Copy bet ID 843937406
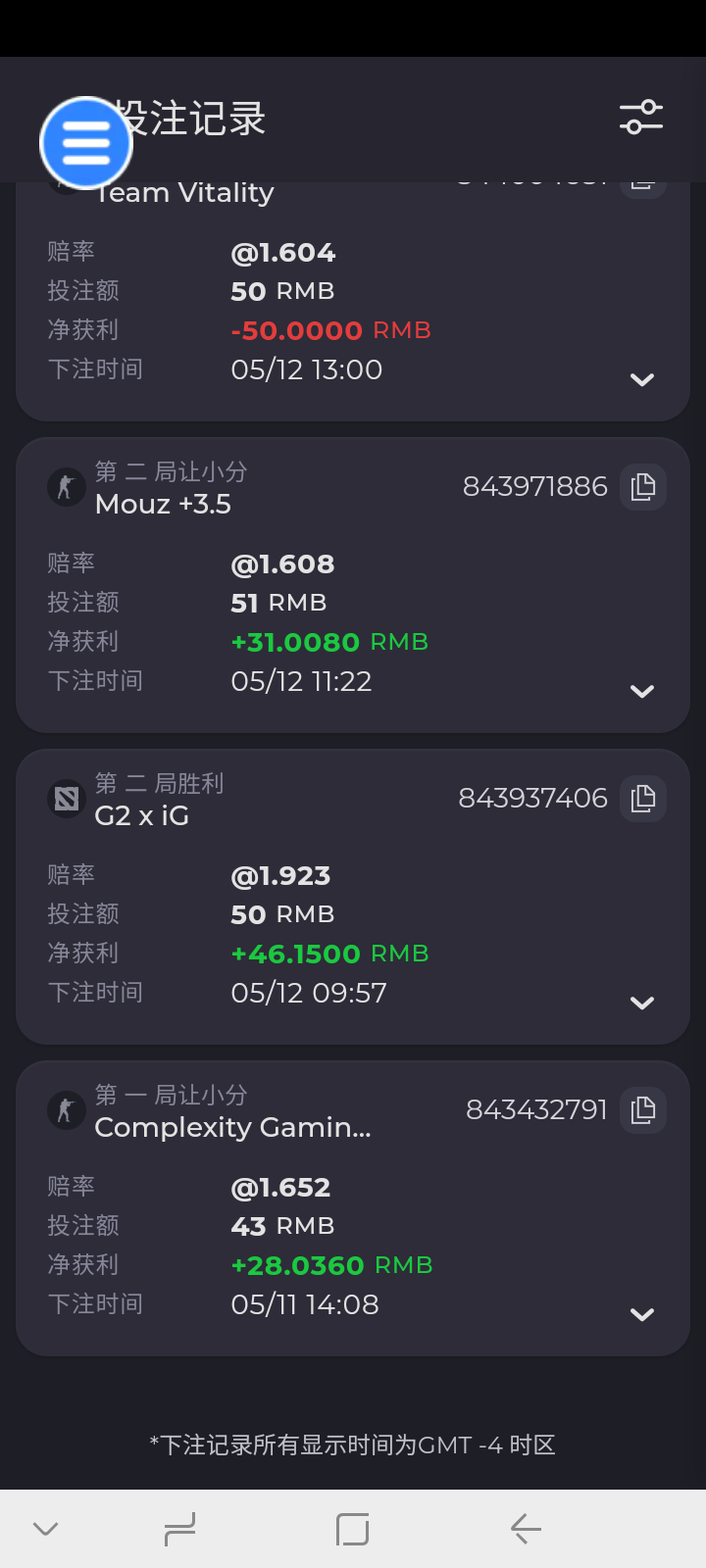Image resolution: width=706 pixels, height=1568 pixels. (643, 799)
